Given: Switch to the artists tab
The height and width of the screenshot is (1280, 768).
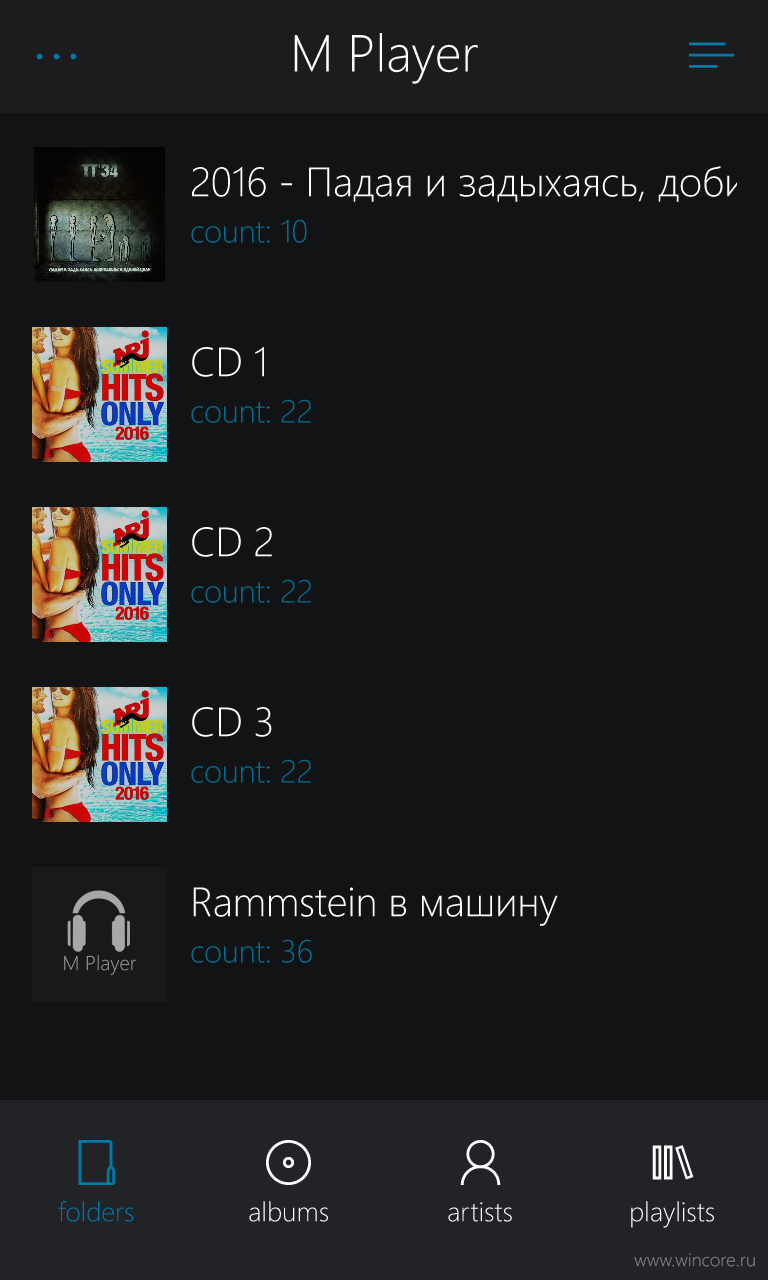Looking at the screenshot, I should [480, 1183].
